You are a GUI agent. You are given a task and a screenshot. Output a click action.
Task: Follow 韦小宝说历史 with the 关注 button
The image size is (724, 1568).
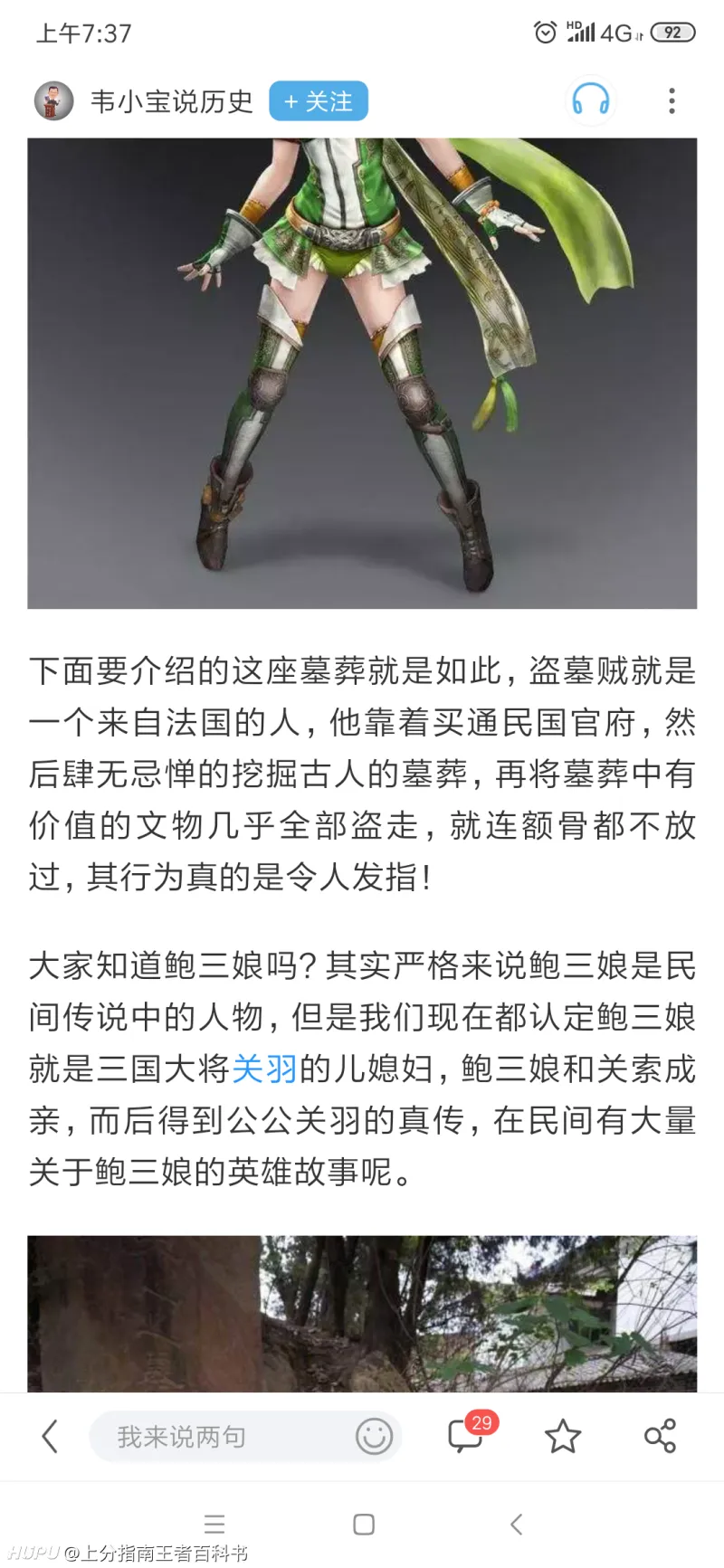318,101
